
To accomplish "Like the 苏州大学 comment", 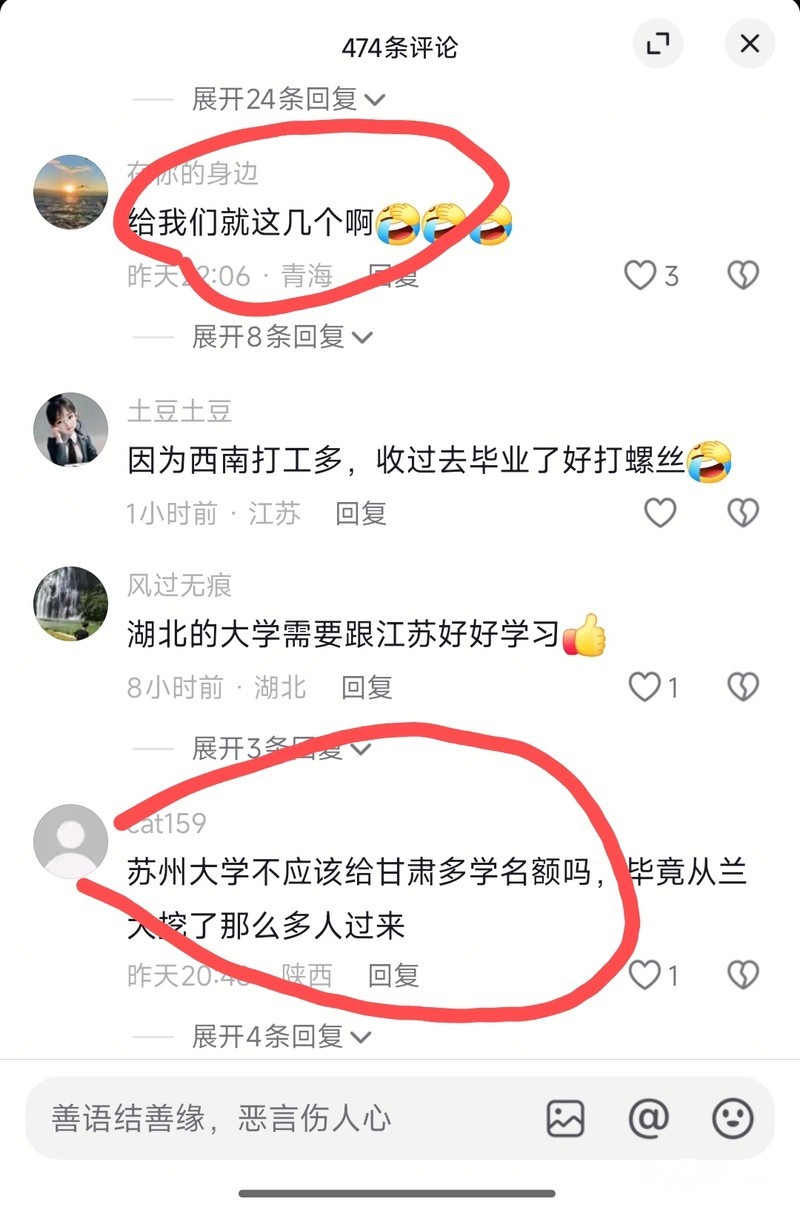I will click(653, 975).
